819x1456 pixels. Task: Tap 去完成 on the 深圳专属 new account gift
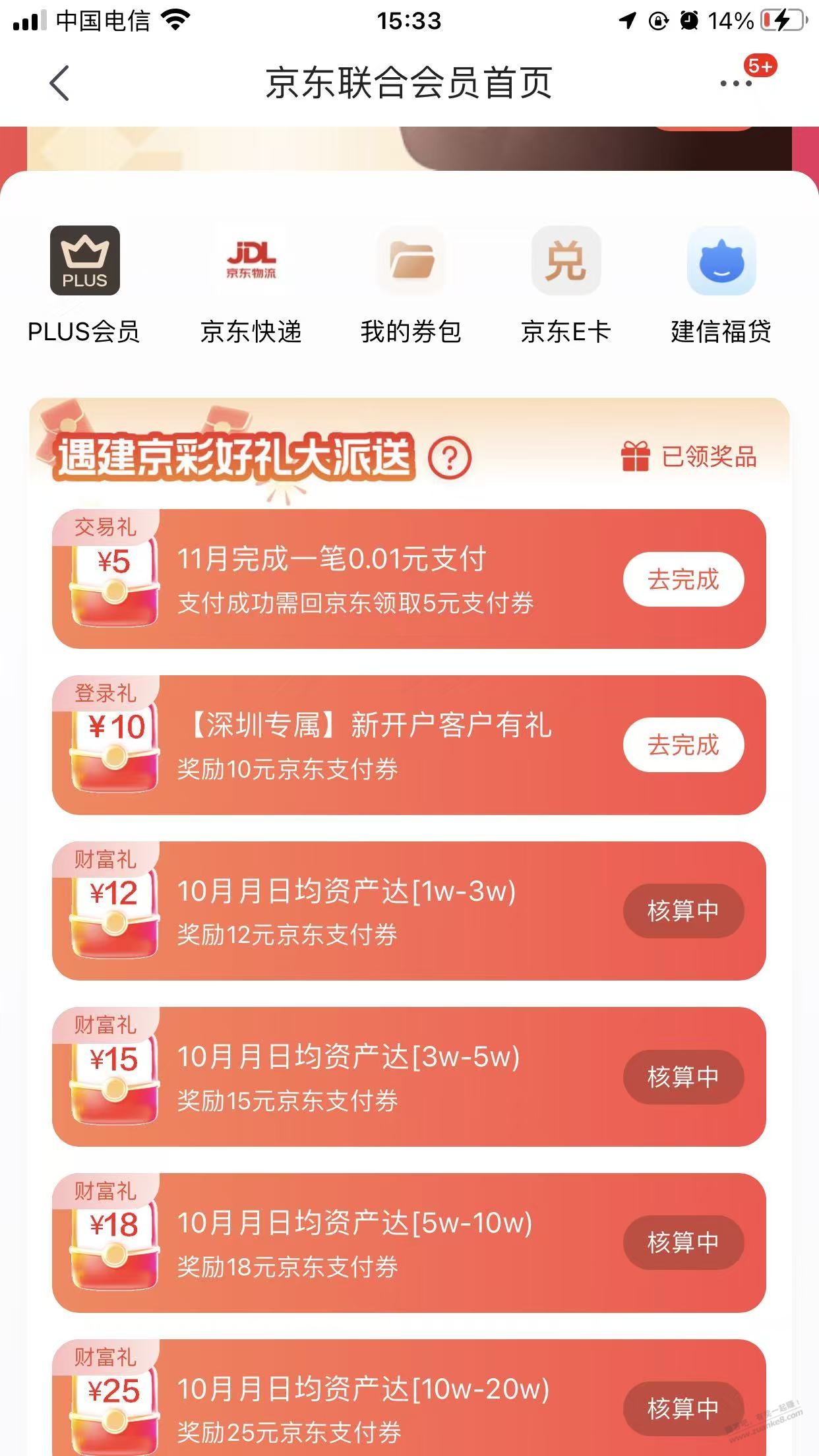[684, 744]
